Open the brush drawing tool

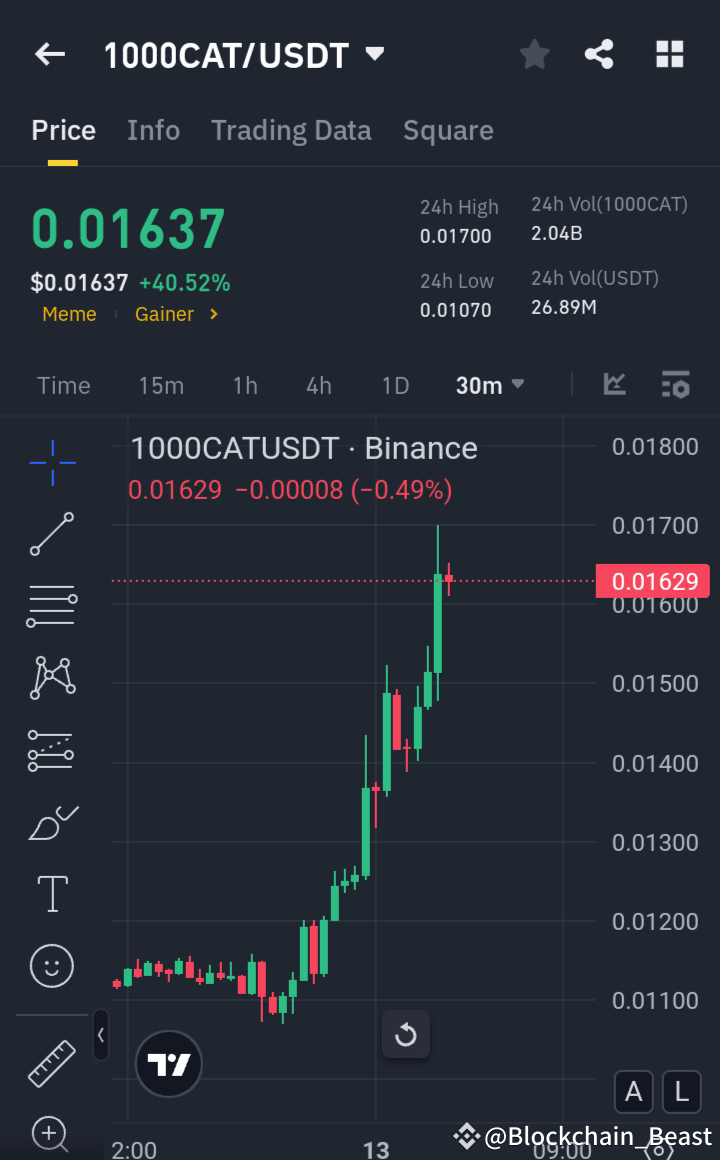coord(51,822)
